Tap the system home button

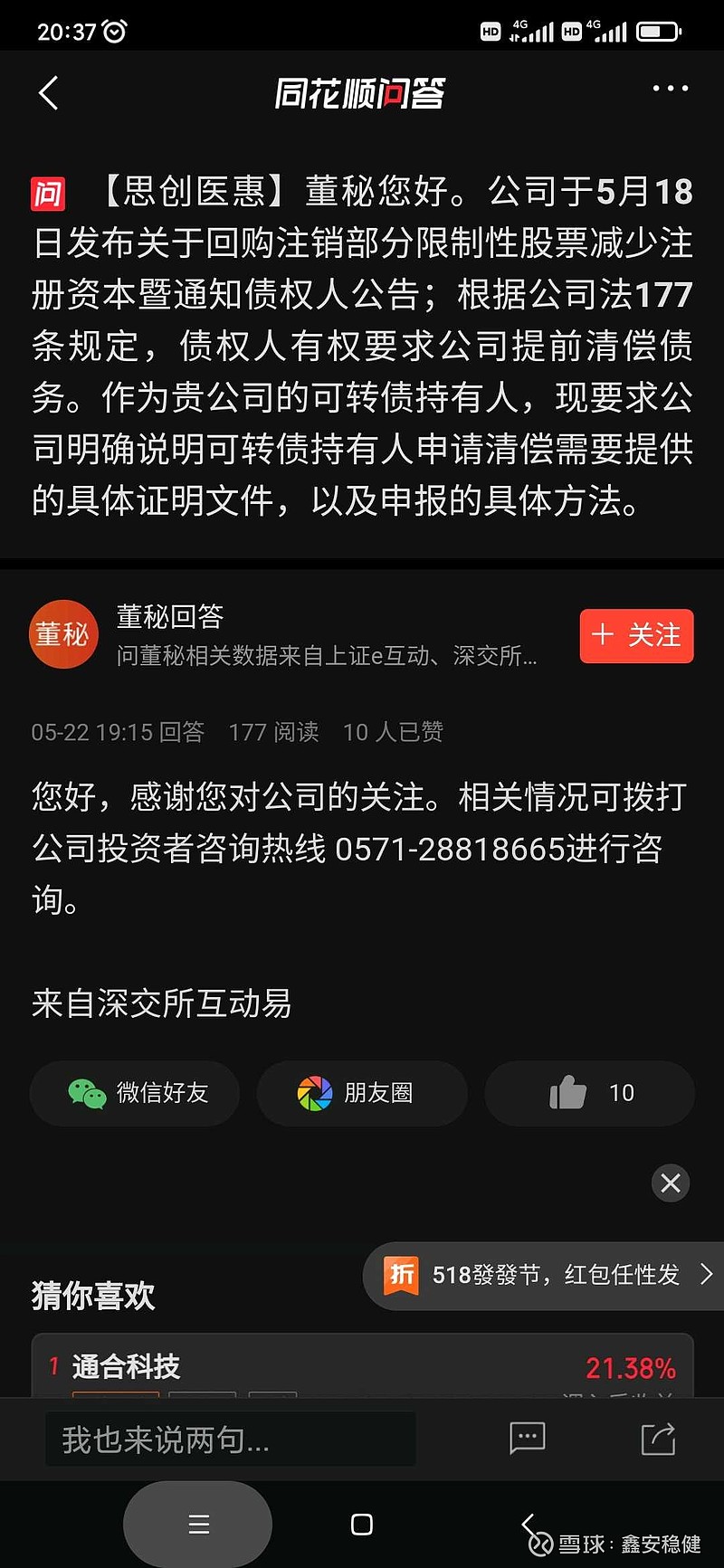362,1525
